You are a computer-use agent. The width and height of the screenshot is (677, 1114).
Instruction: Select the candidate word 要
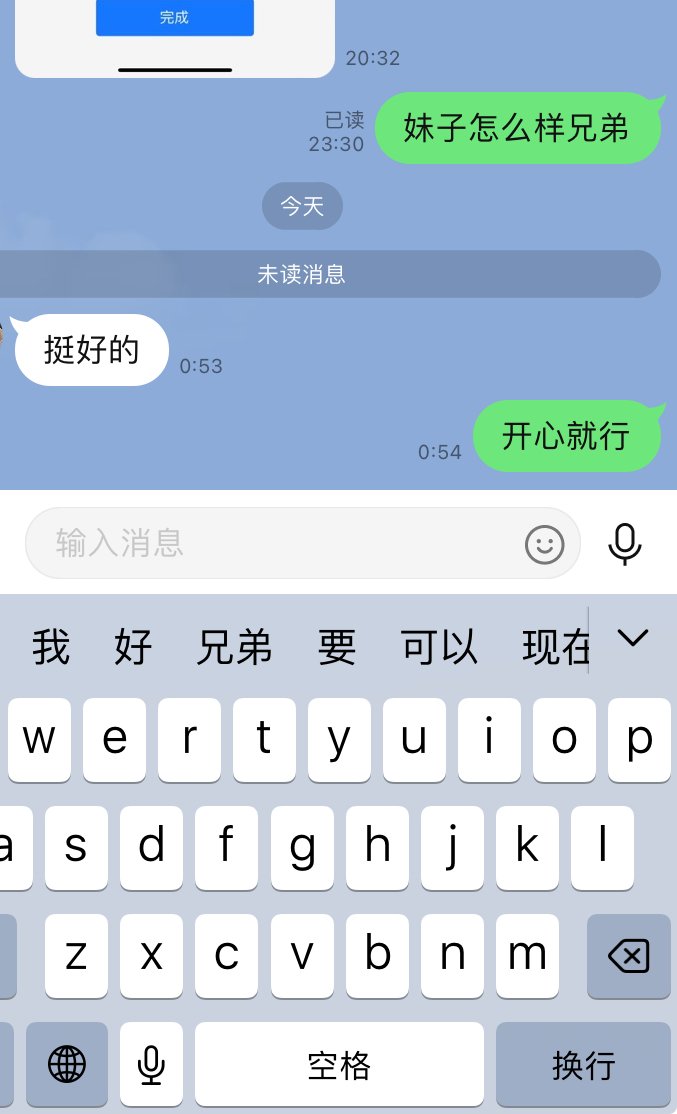click(336, 647)
